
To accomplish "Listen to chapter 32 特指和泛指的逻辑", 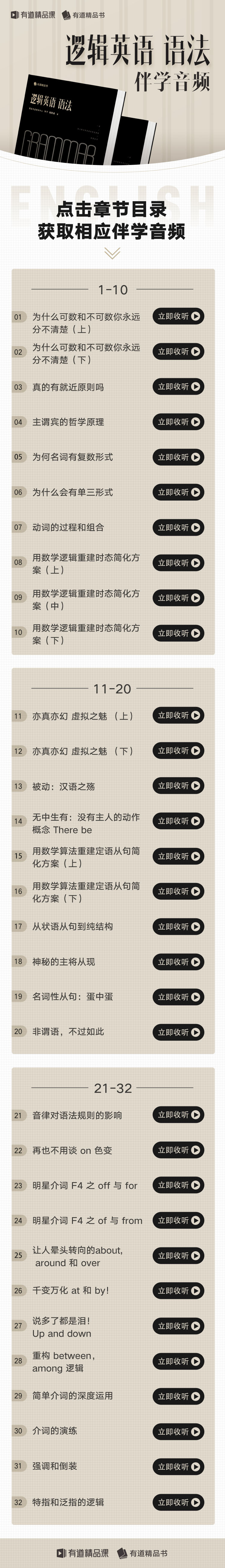I will (x=178, y=1502).
